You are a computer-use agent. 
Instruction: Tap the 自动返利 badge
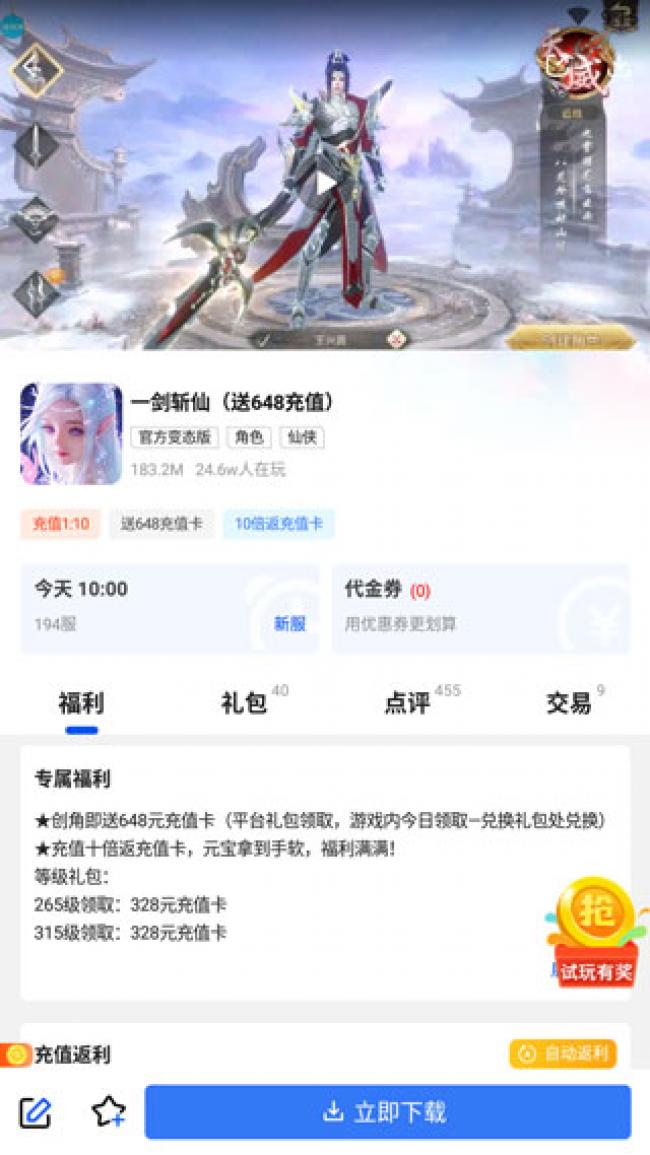tap(563, 1054)
